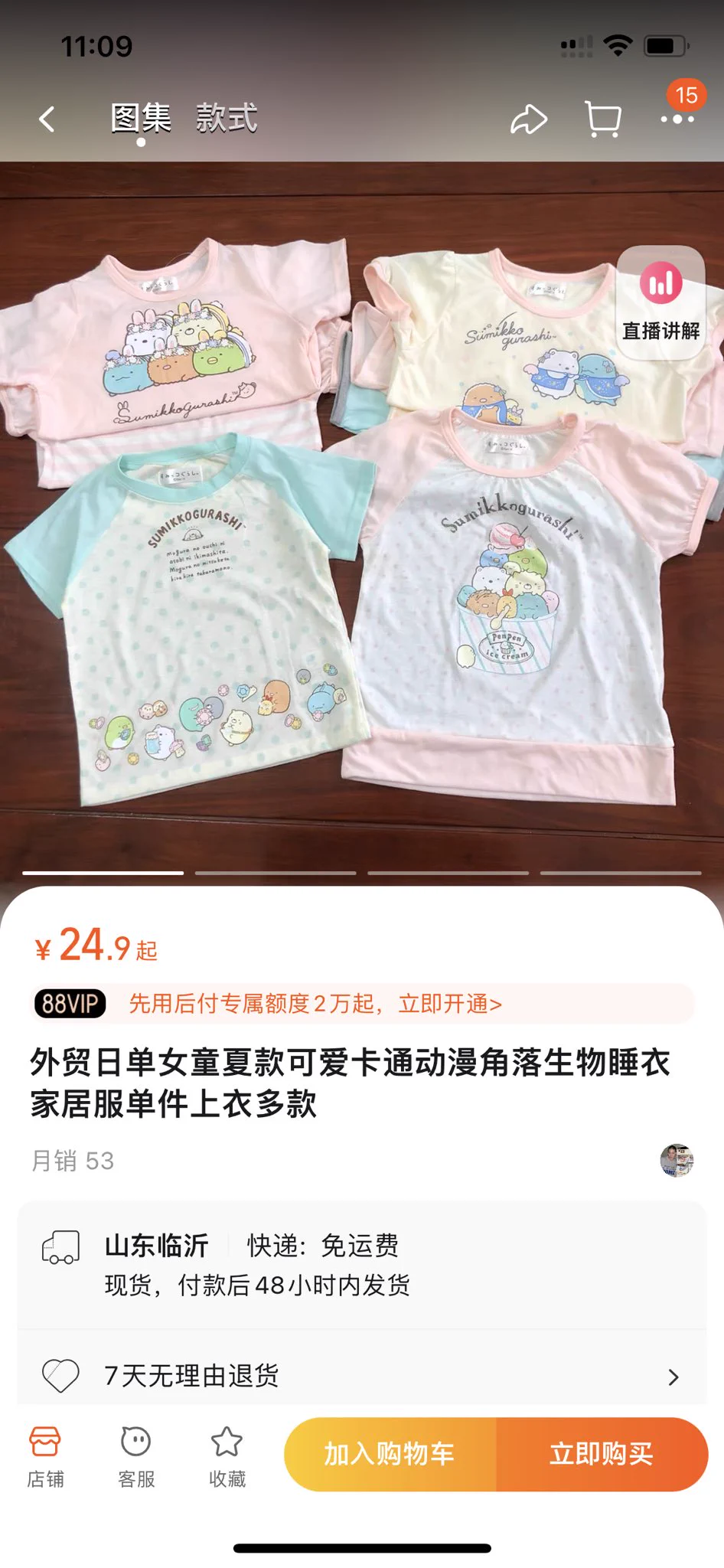
Task: Contact 客服 customer service
Action: pos(136,1456)
